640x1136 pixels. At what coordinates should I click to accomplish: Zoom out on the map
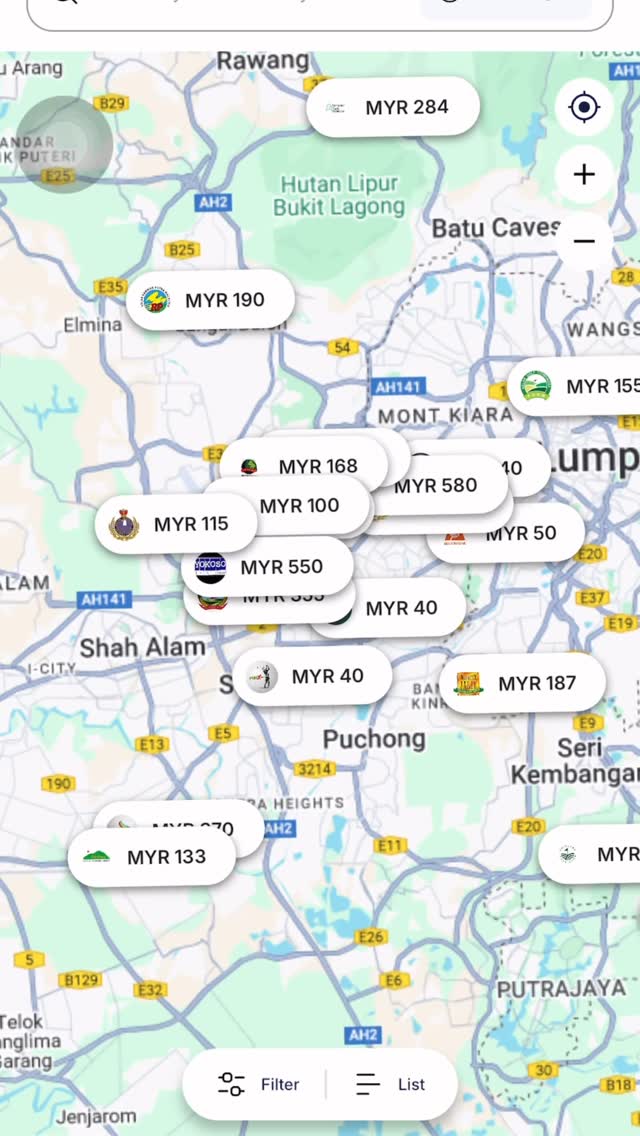tap(584, 241)
